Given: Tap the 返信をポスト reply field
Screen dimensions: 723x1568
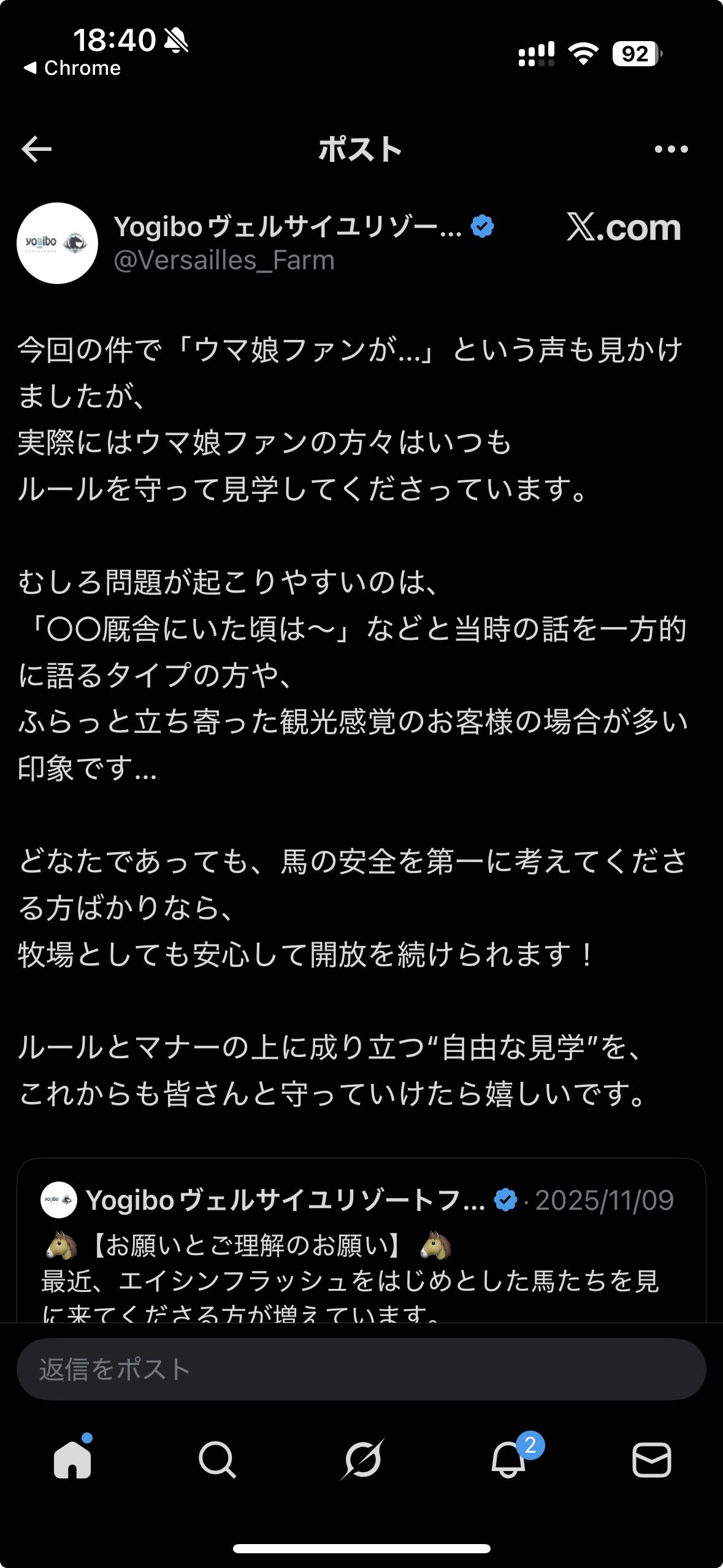Looking at the screenshot, I should 361,1369.
